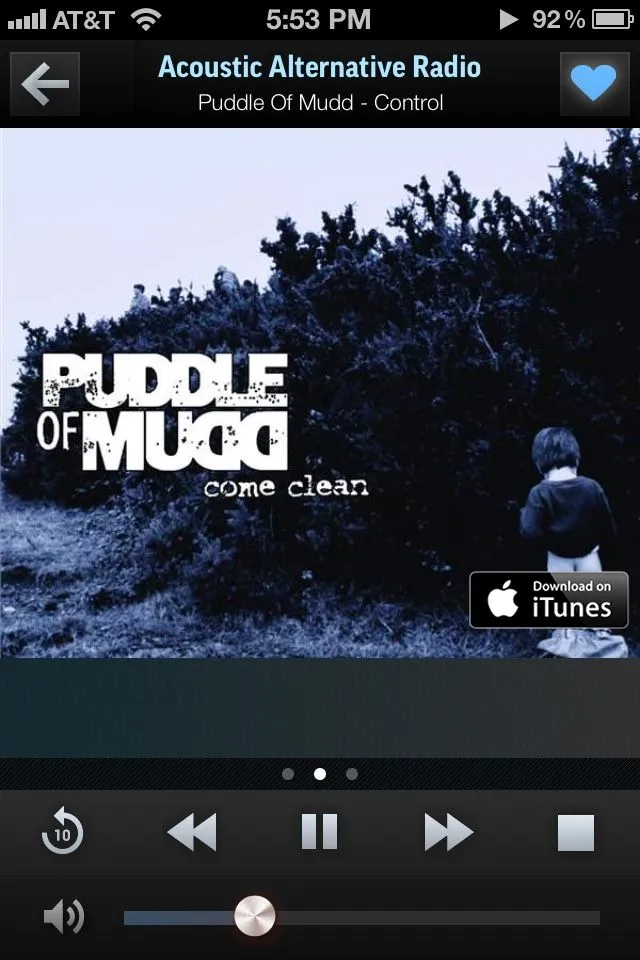Image resolution: width=640 pixels, height=960 pixels.
Task: Tap the speaker volume icon
Action: 64,916
